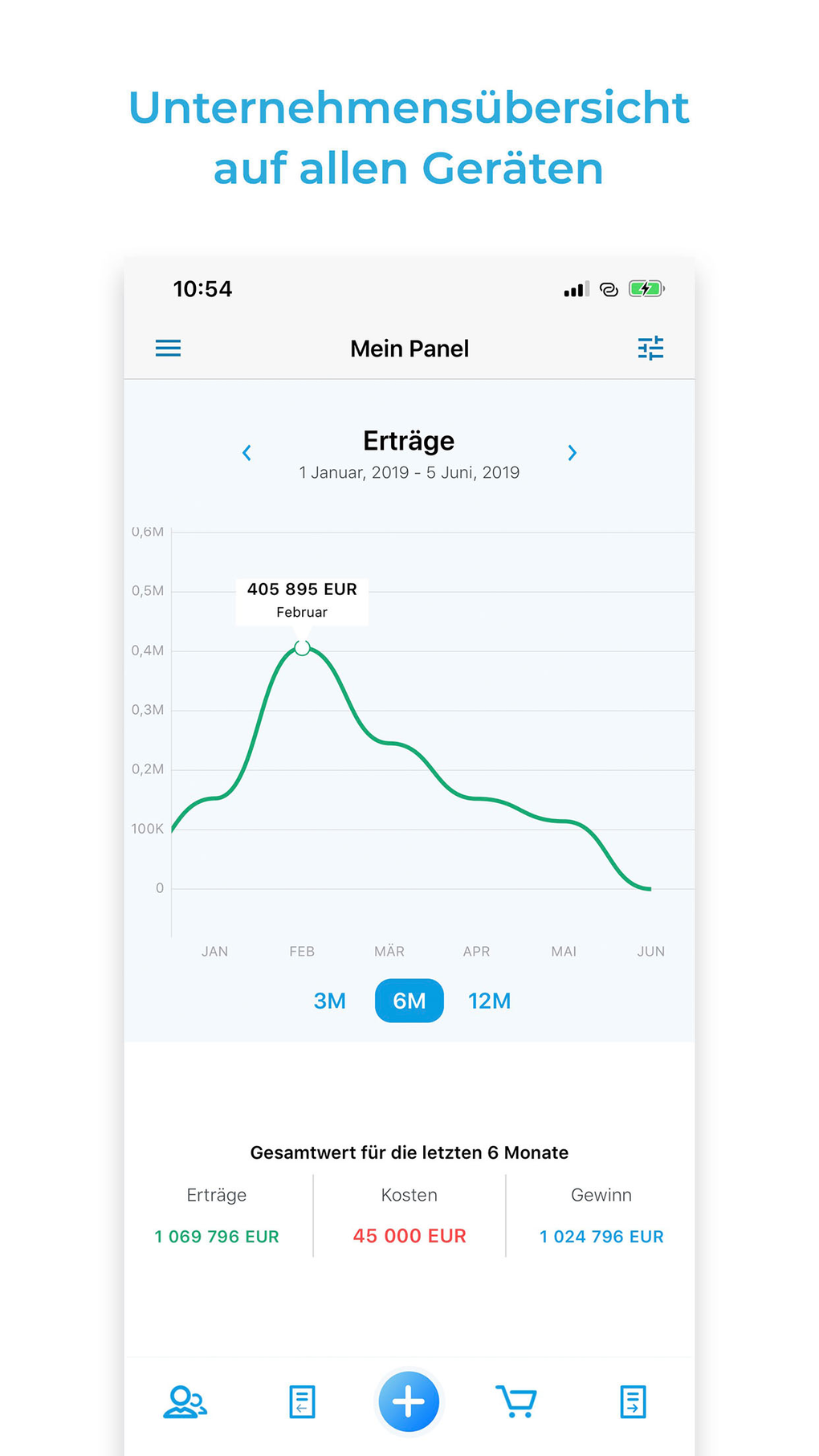The width and height of the screenshot is (819, 1456).
Task: Open the hamburger navigation menu
Action: 168,348
